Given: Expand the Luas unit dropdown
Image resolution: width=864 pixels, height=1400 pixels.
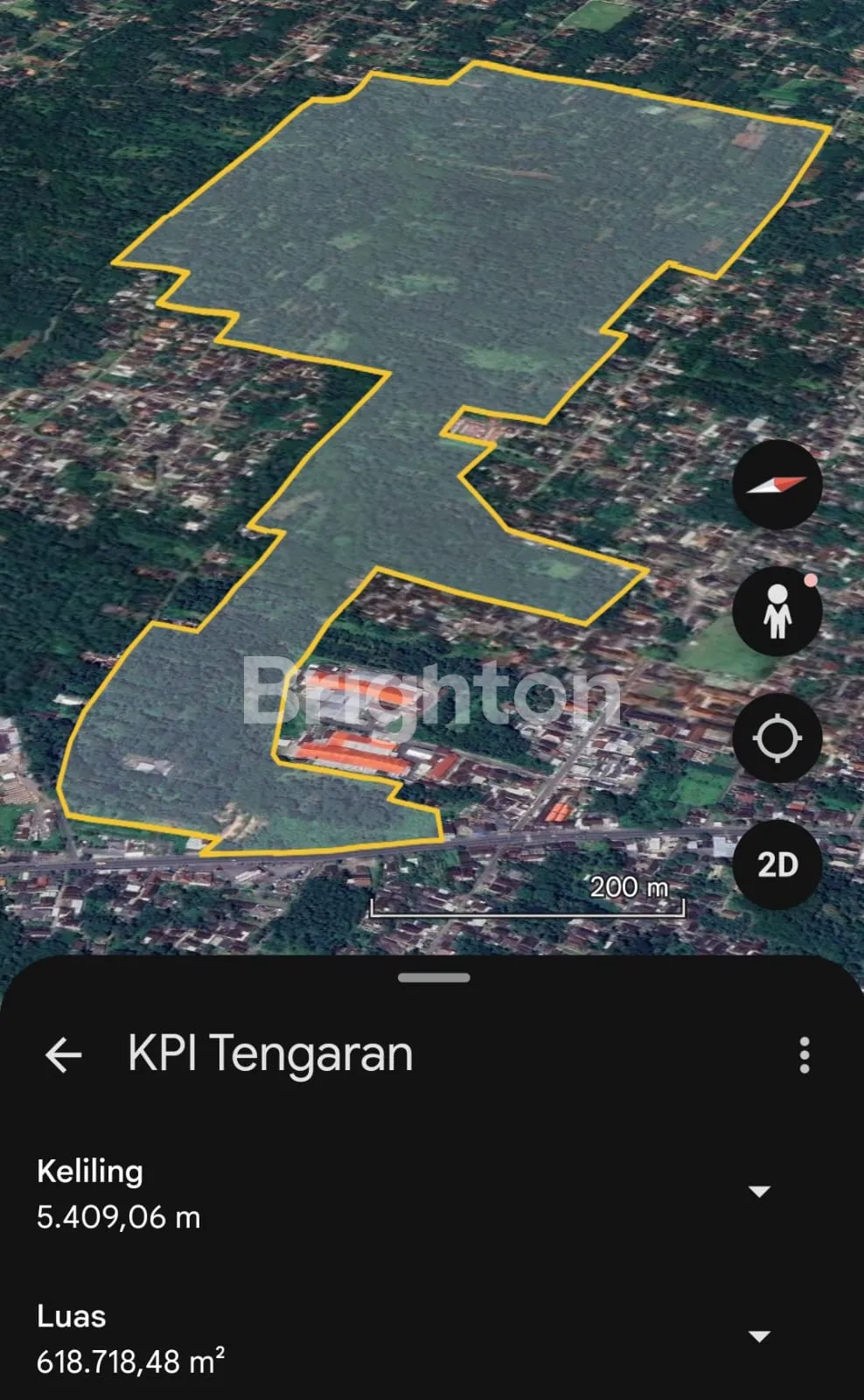Looking at the screenshot, I should 759,1336.
